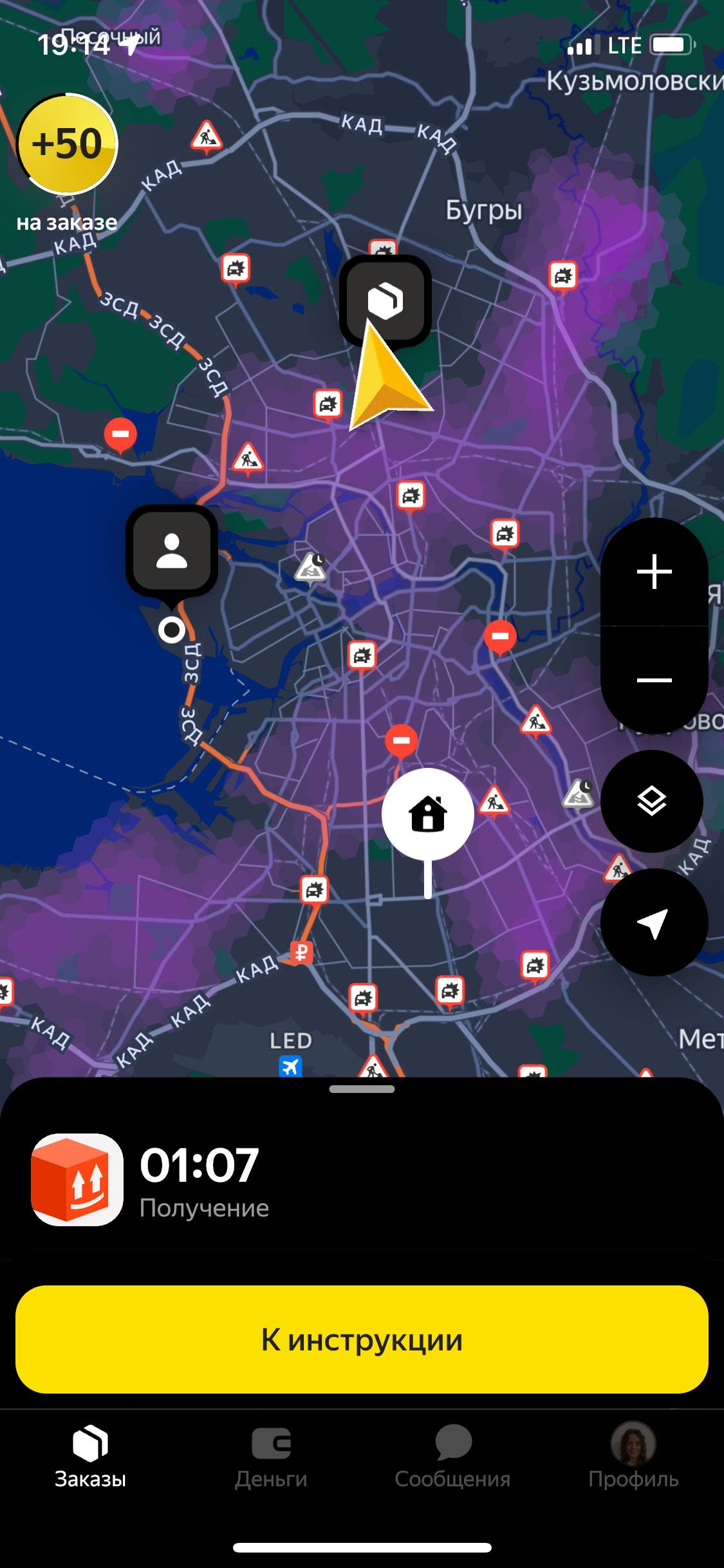The image size is (724, 1568).
Task: Tap the yellow К инструкции button
Action: [x=362, y=1339]
